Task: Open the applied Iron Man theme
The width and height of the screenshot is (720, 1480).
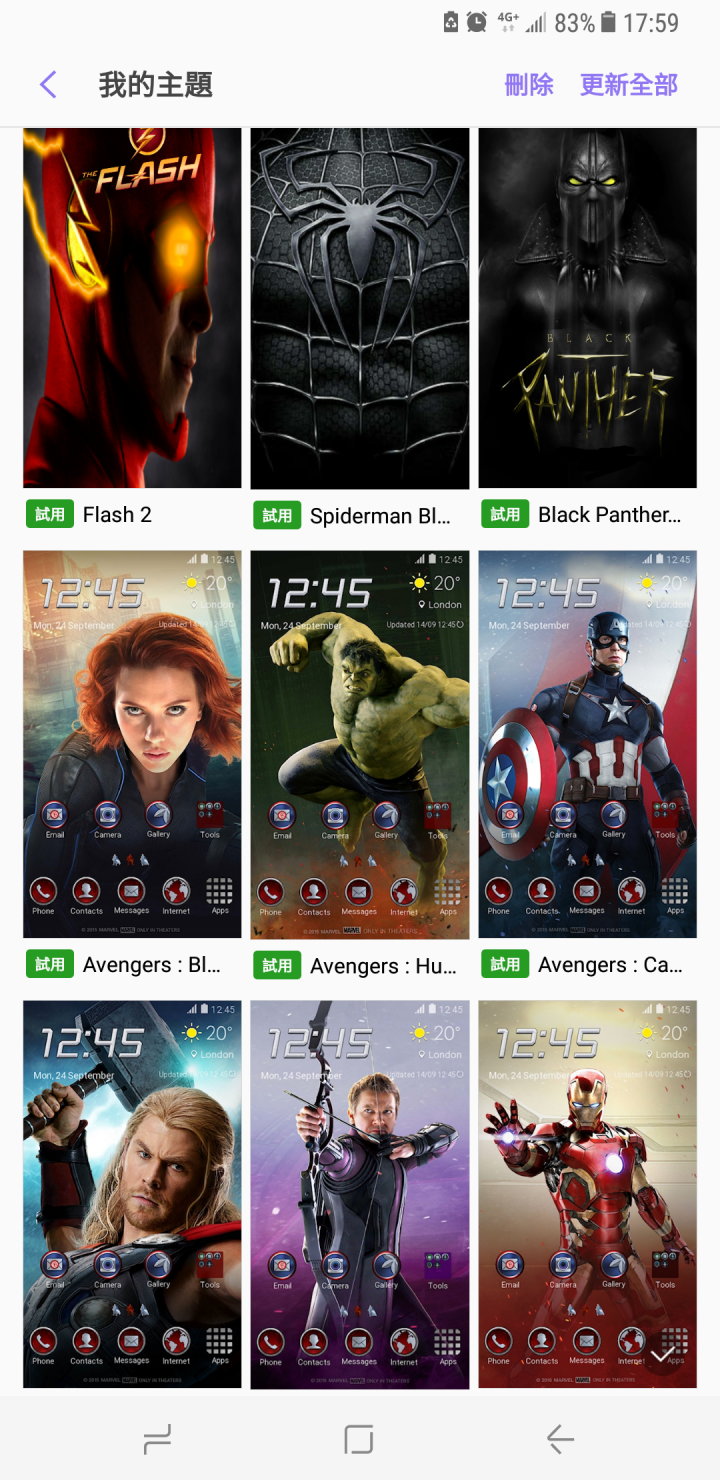Action: point(587,1194)
